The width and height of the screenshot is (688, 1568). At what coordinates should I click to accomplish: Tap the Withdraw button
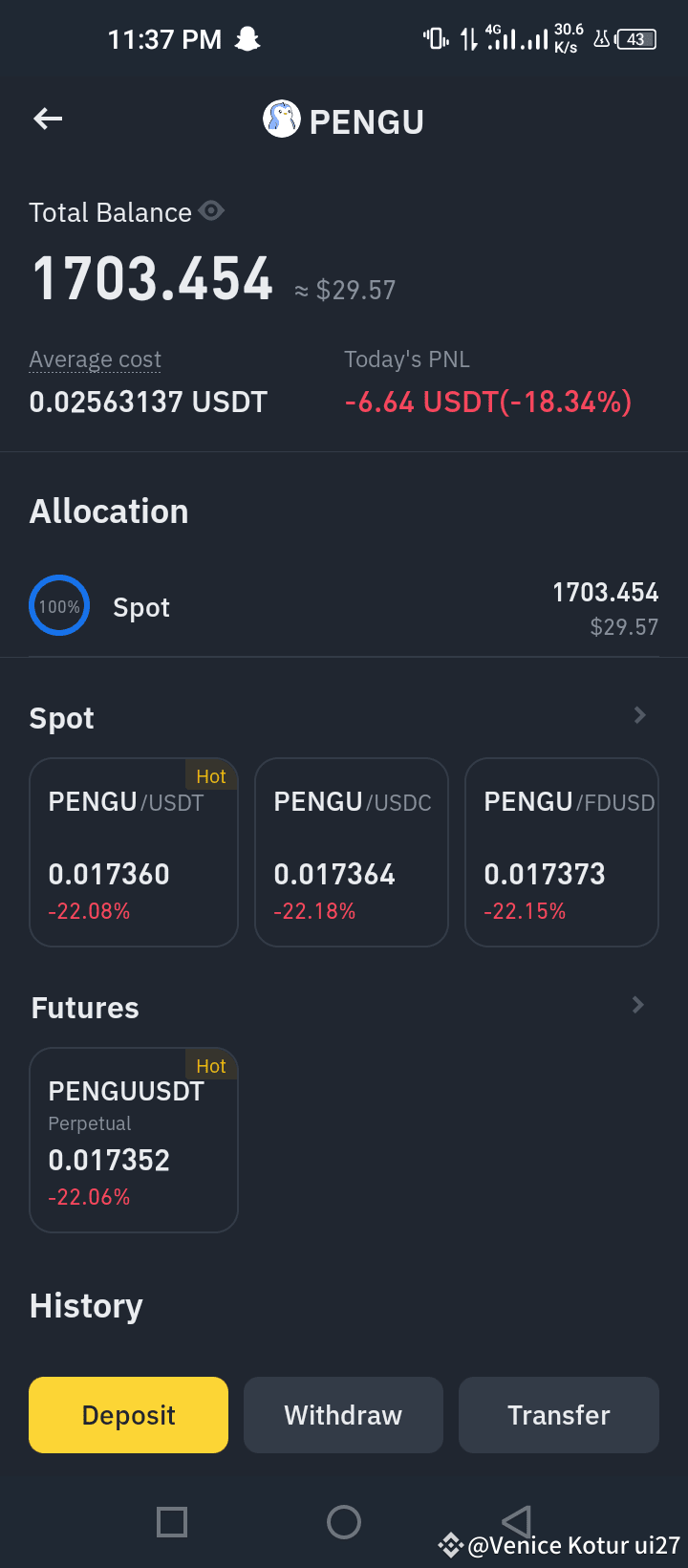[x=343, y=1415]
